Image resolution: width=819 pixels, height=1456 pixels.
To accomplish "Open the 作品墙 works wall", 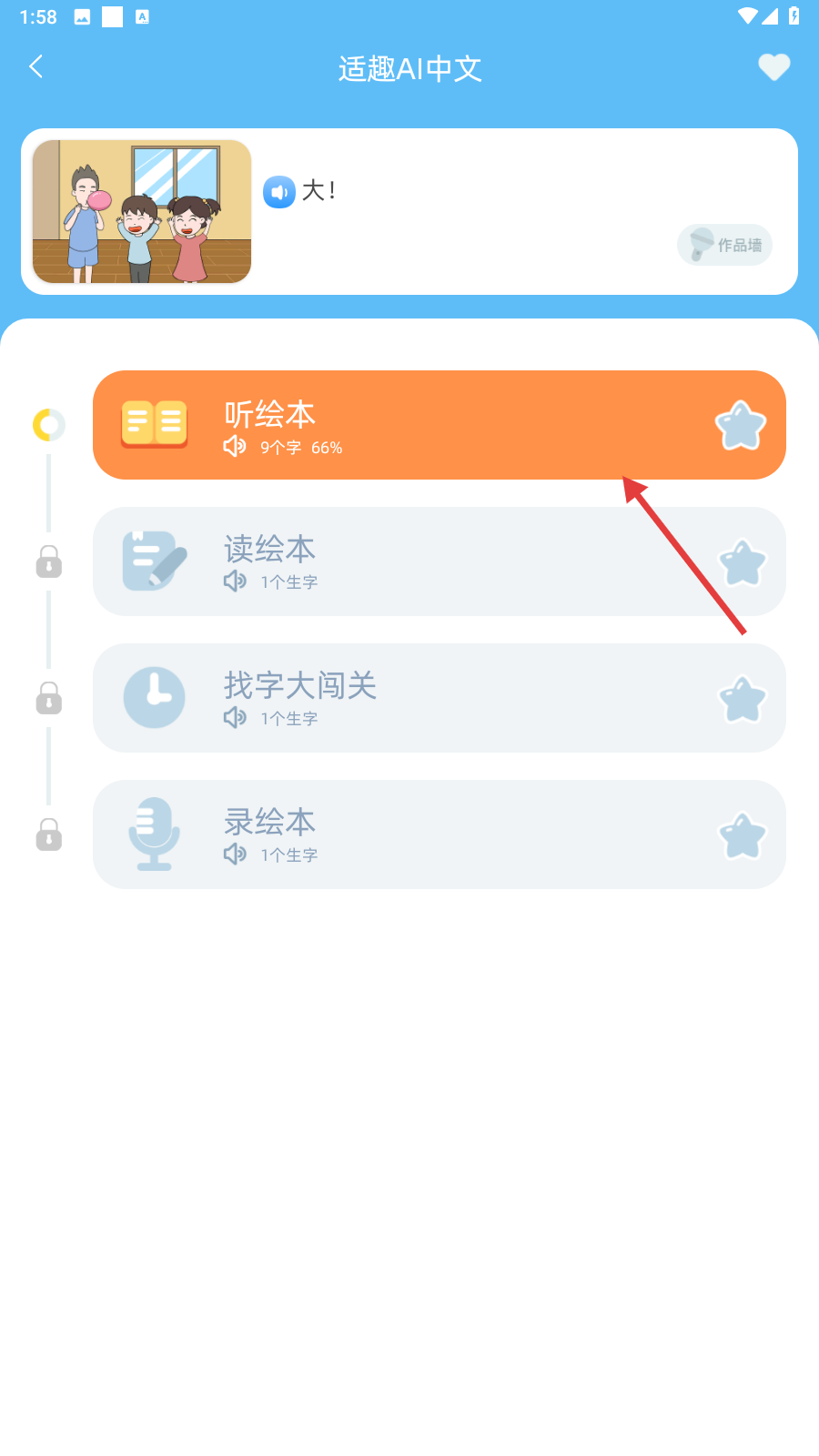I will (x=724, y=245).
